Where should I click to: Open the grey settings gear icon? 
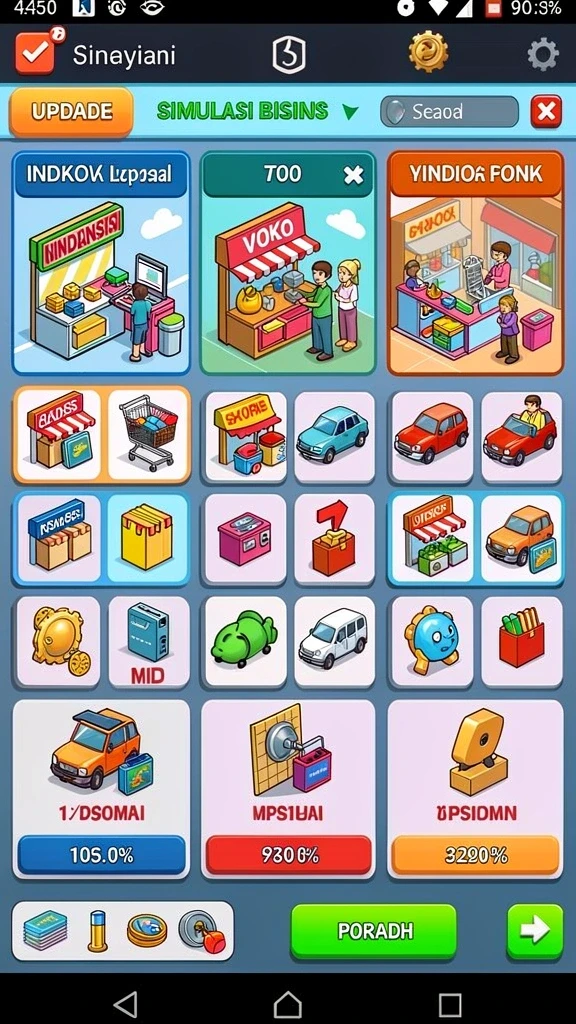tap(543, 54)
